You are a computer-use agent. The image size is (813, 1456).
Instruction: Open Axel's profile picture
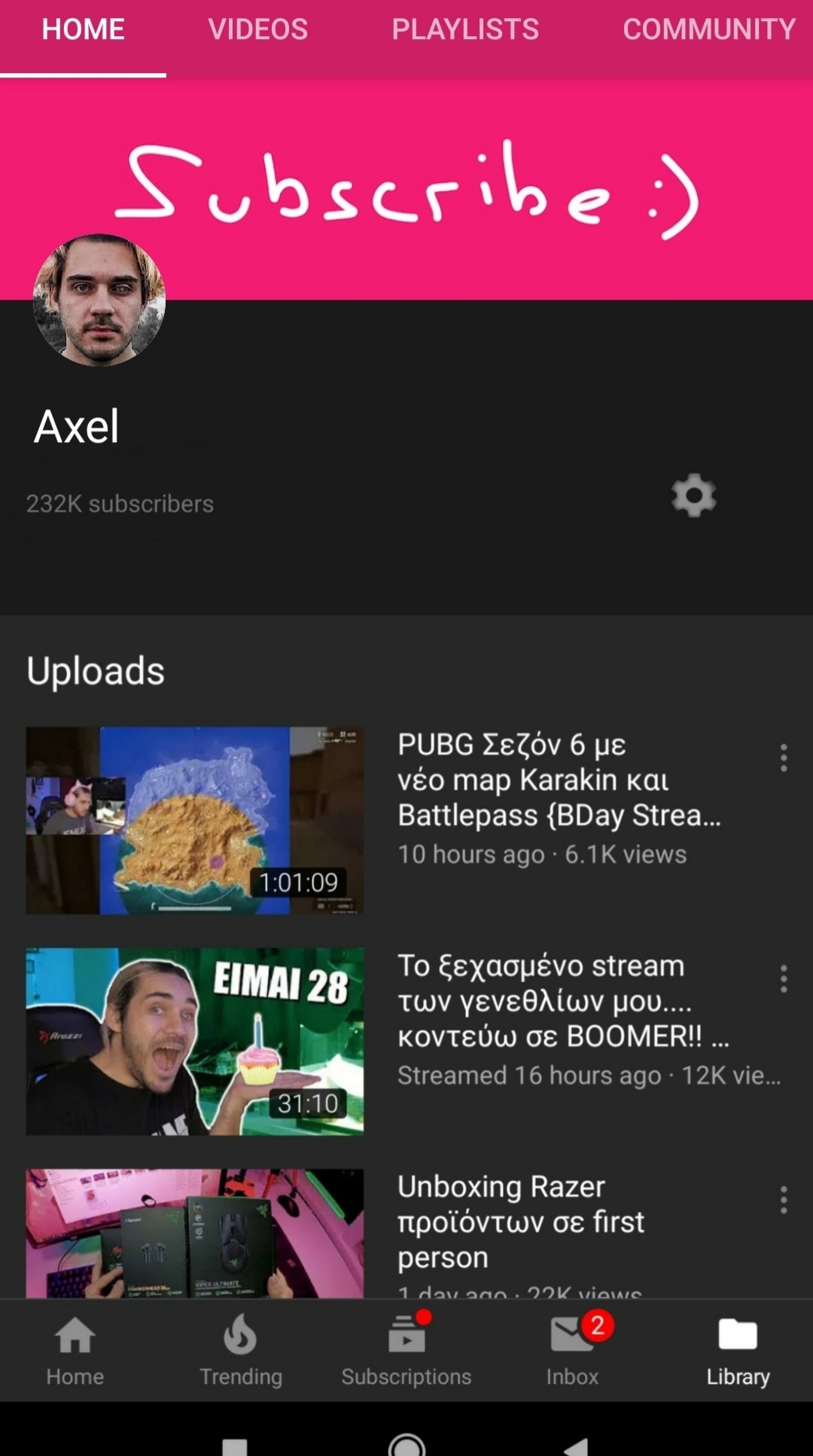[x=99, y=300]
